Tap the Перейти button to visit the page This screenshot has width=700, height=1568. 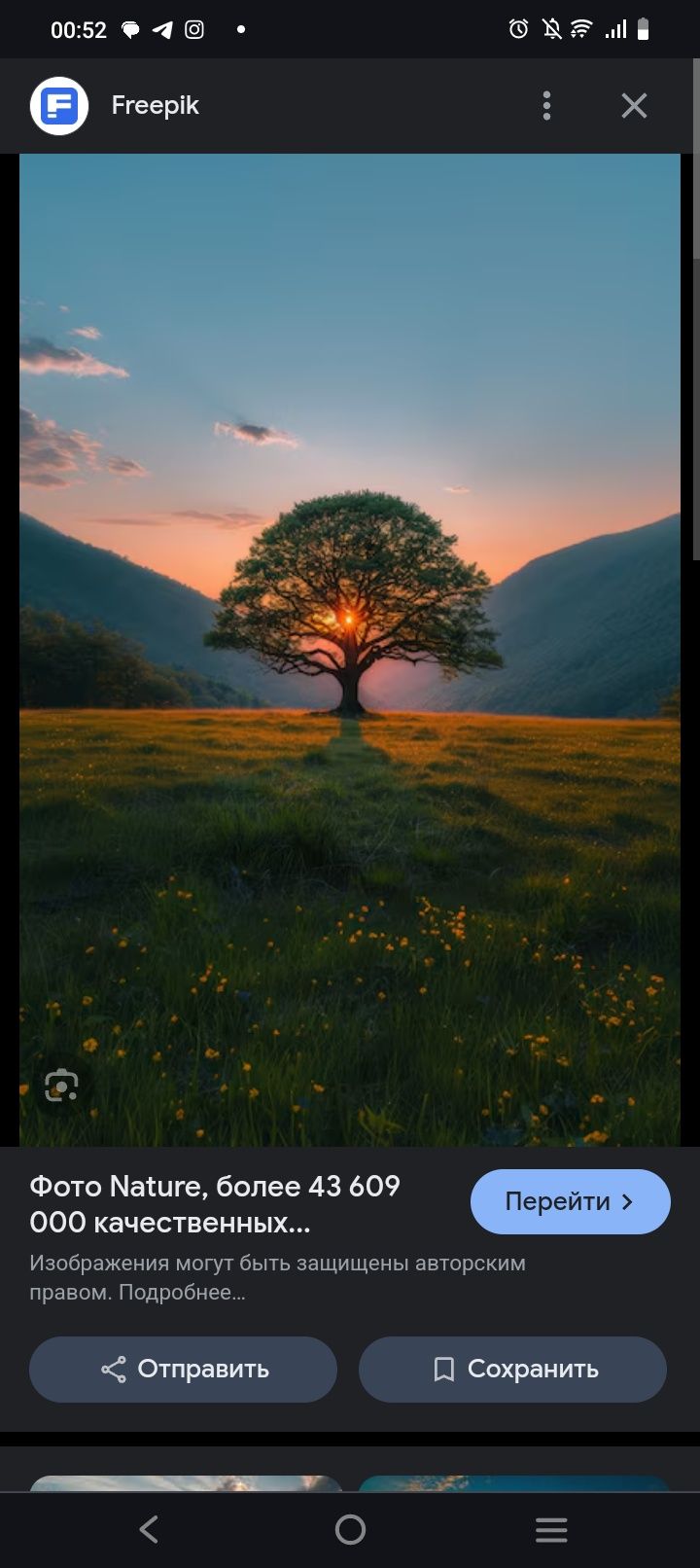tap(570, 1201)
